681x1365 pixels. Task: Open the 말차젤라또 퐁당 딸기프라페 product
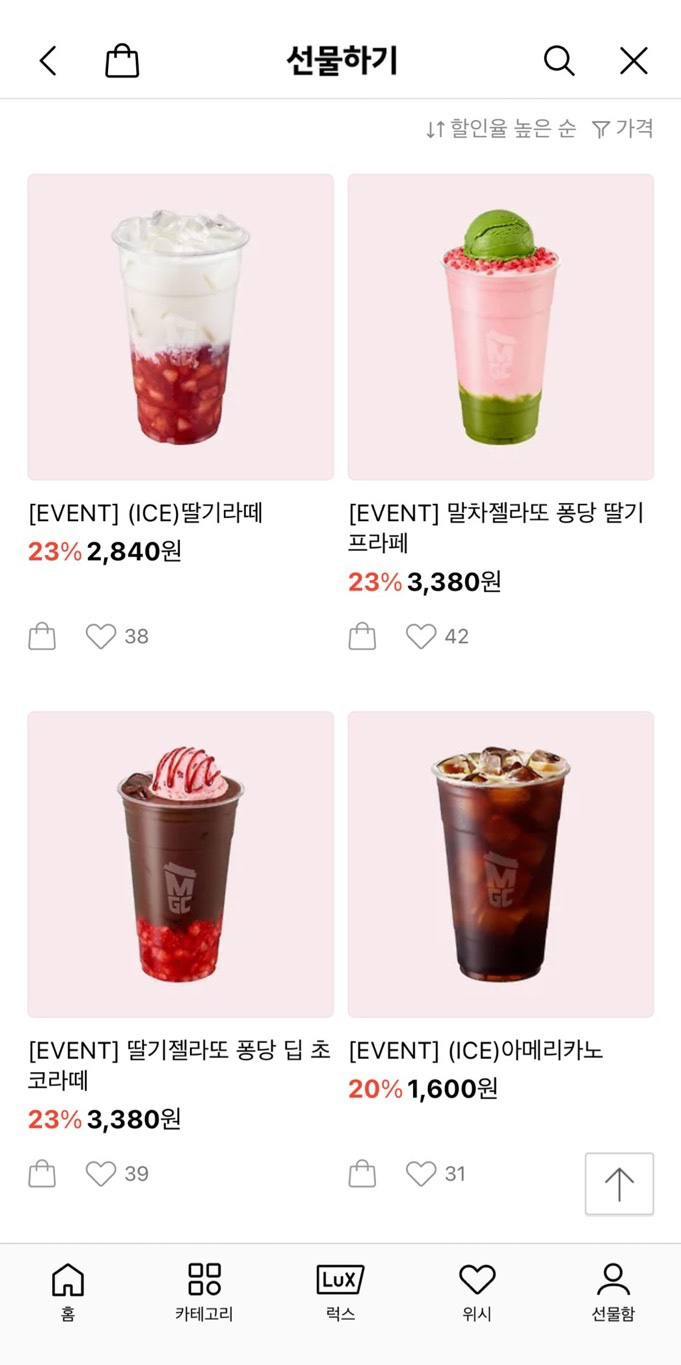point(501,327)
